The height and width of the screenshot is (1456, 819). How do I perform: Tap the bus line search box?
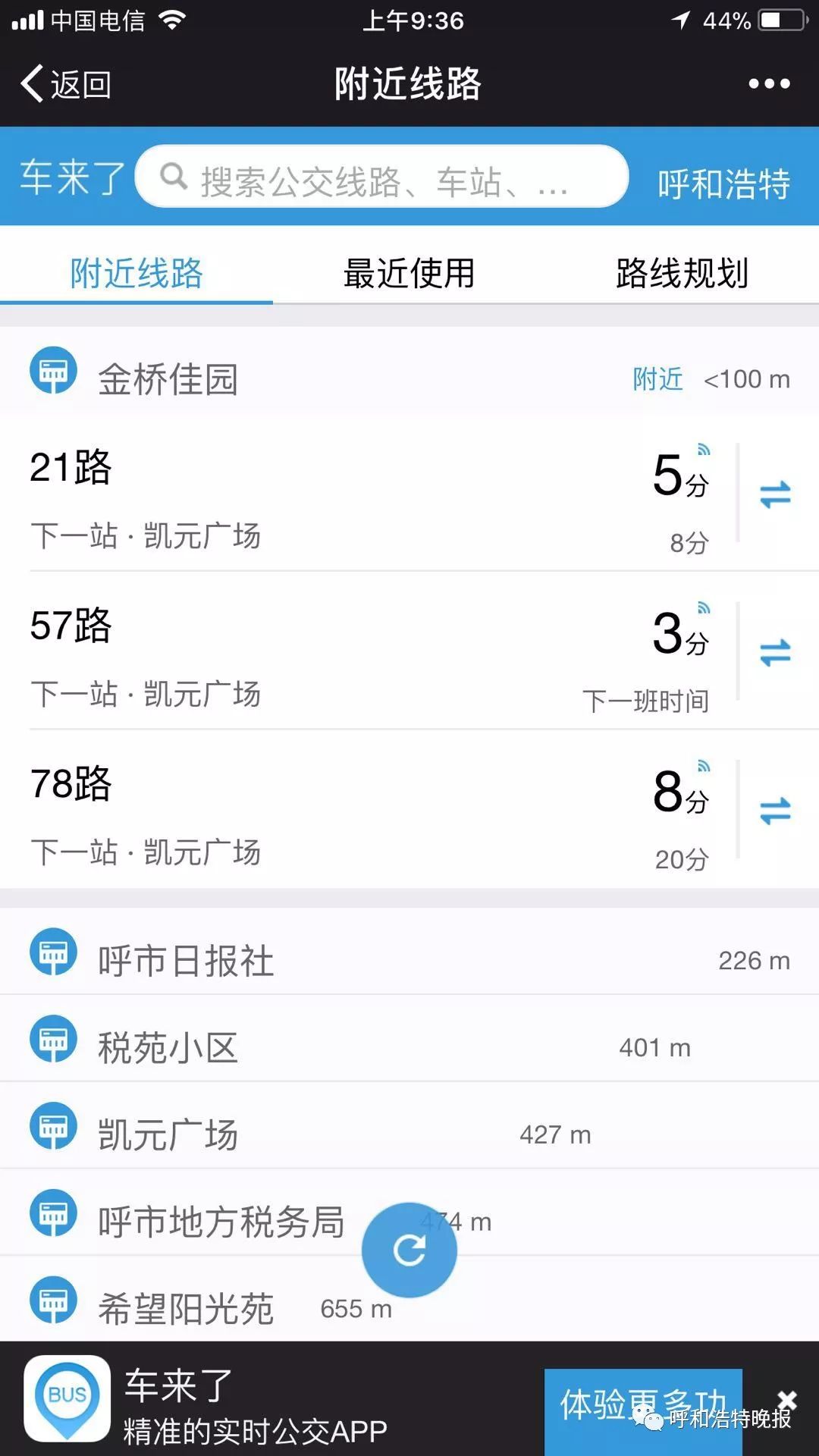coord(381,177)
